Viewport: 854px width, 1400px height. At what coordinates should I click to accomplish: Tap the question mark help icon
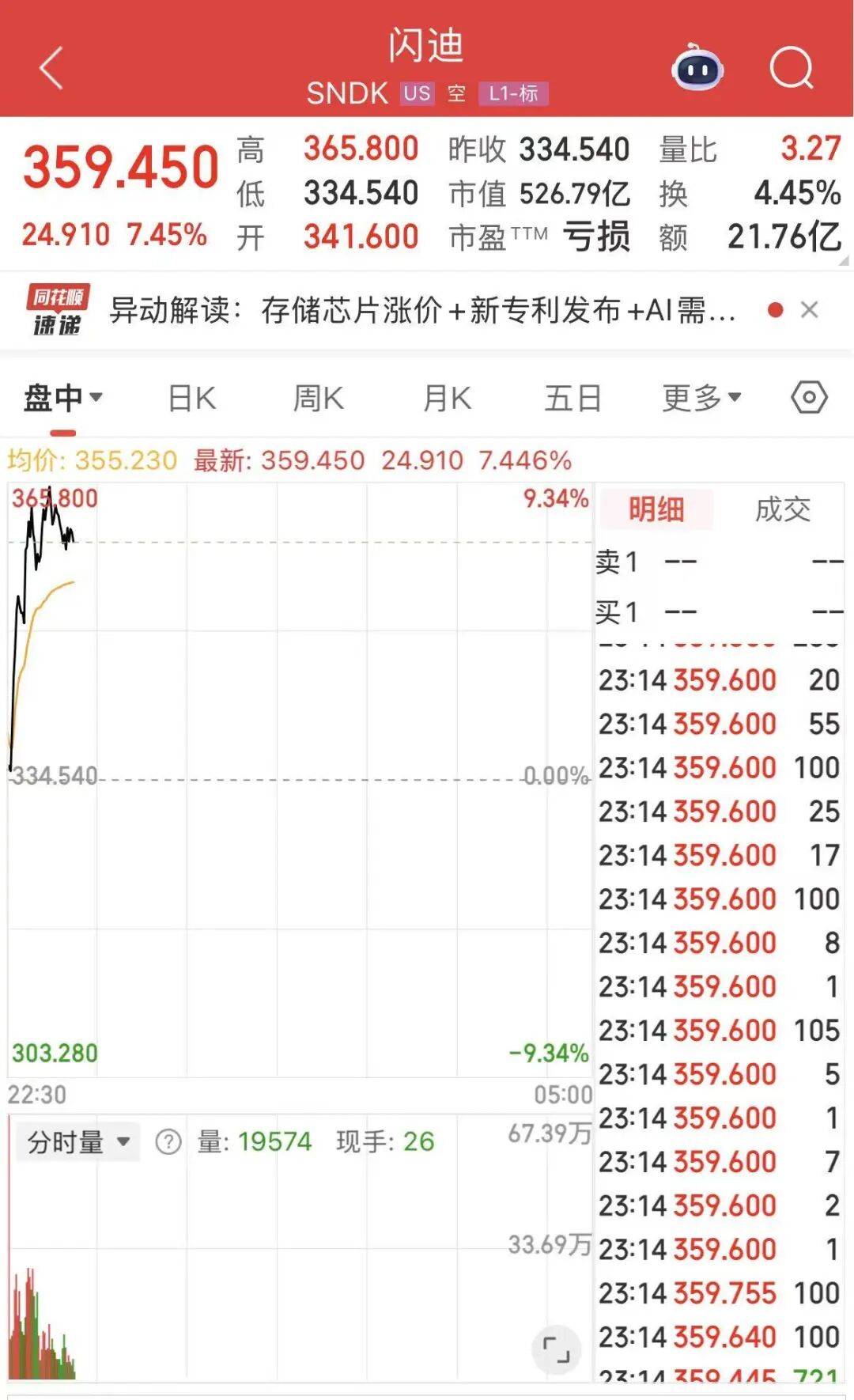[x=168, y=1141]
